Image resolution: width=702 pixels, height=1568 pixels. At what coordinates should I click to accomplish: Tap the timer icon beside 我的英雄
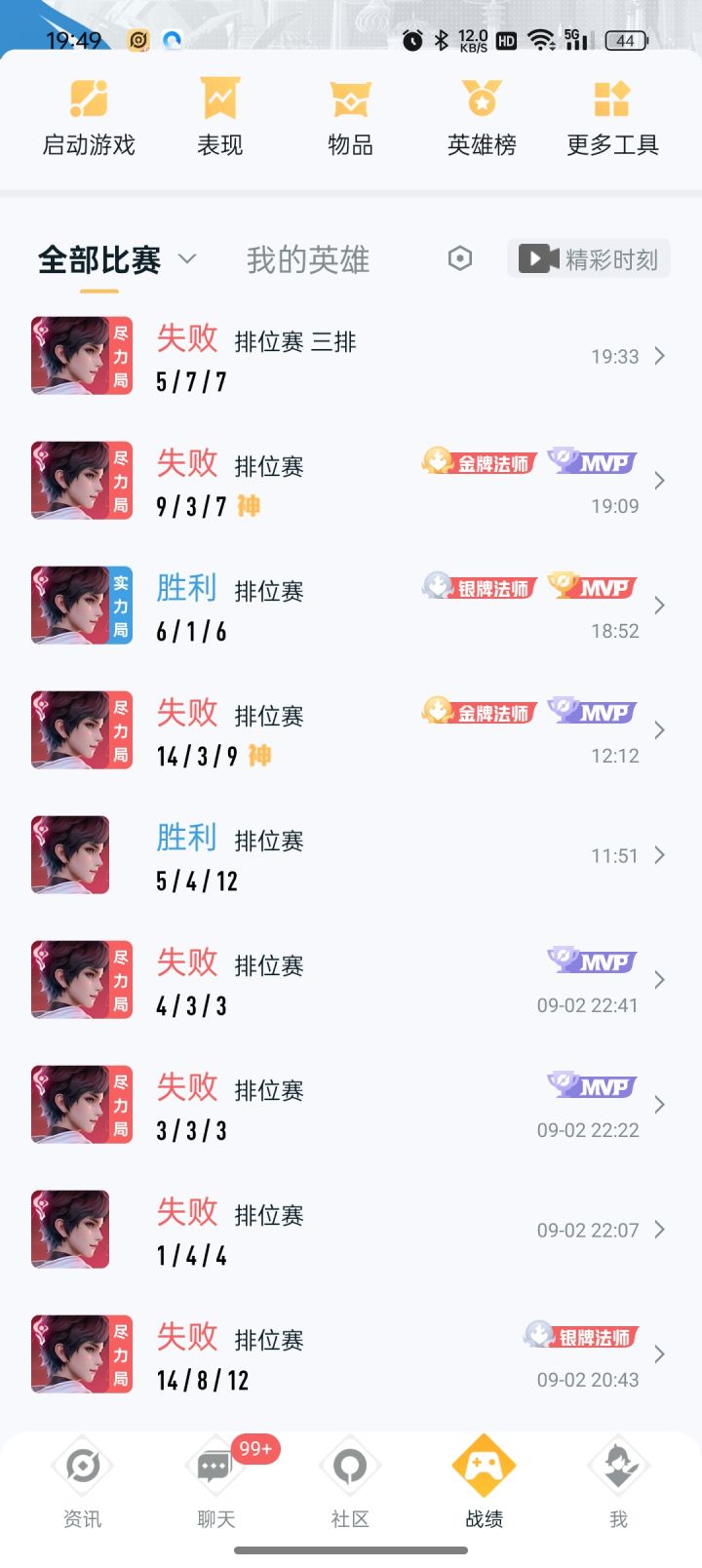coord(459,258)
